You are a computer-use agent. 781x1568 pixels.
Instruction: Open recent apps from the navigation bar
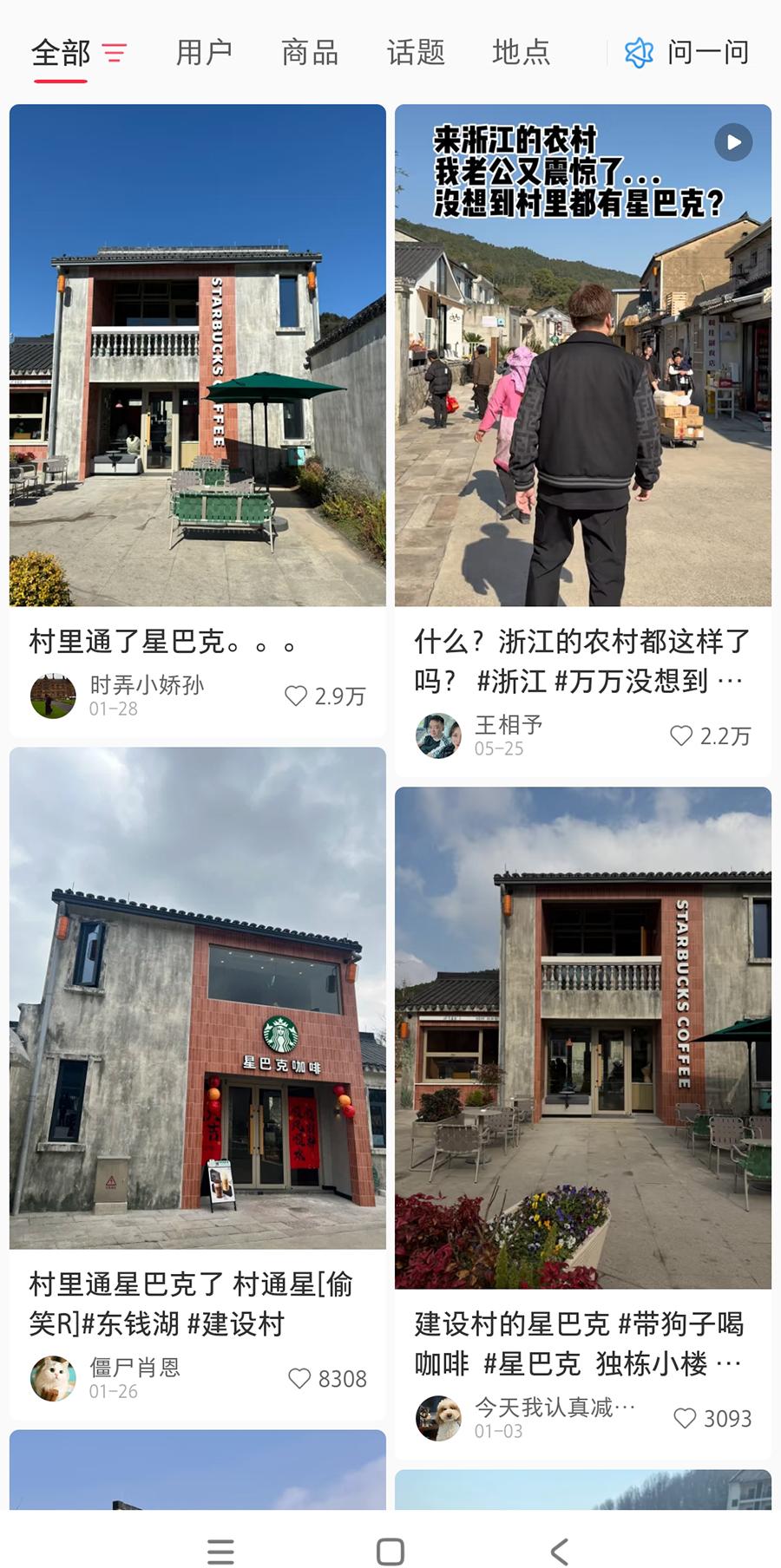coord(220,1551)
